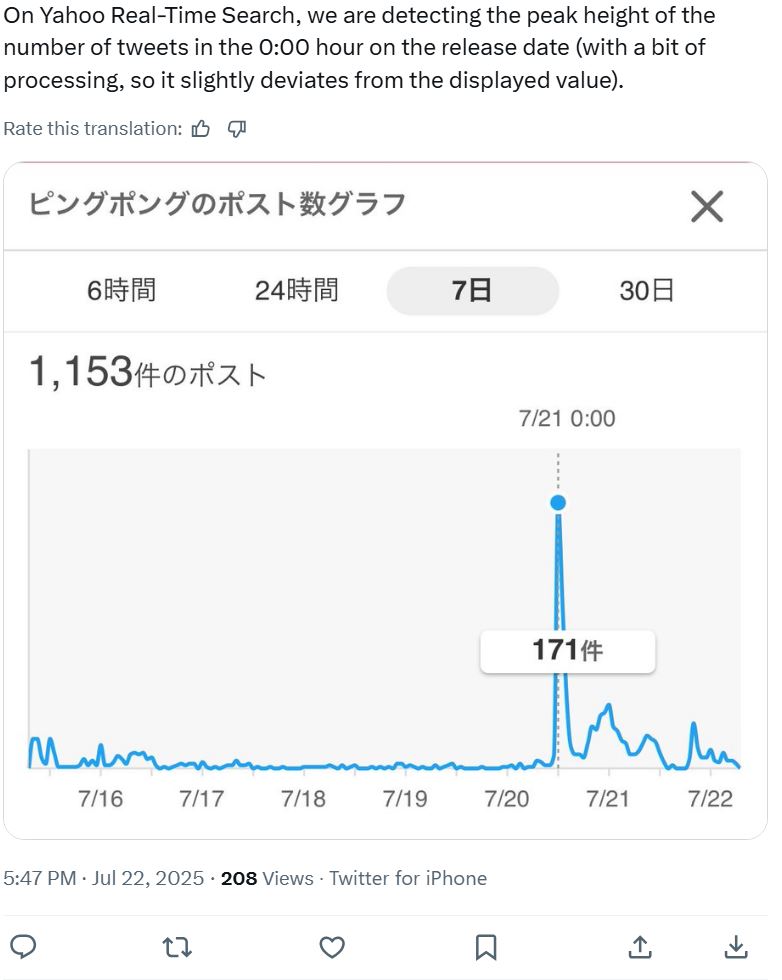Retweet this post
Image resolution: width=782 pixels, height=980 pixels.
point(177,946)
